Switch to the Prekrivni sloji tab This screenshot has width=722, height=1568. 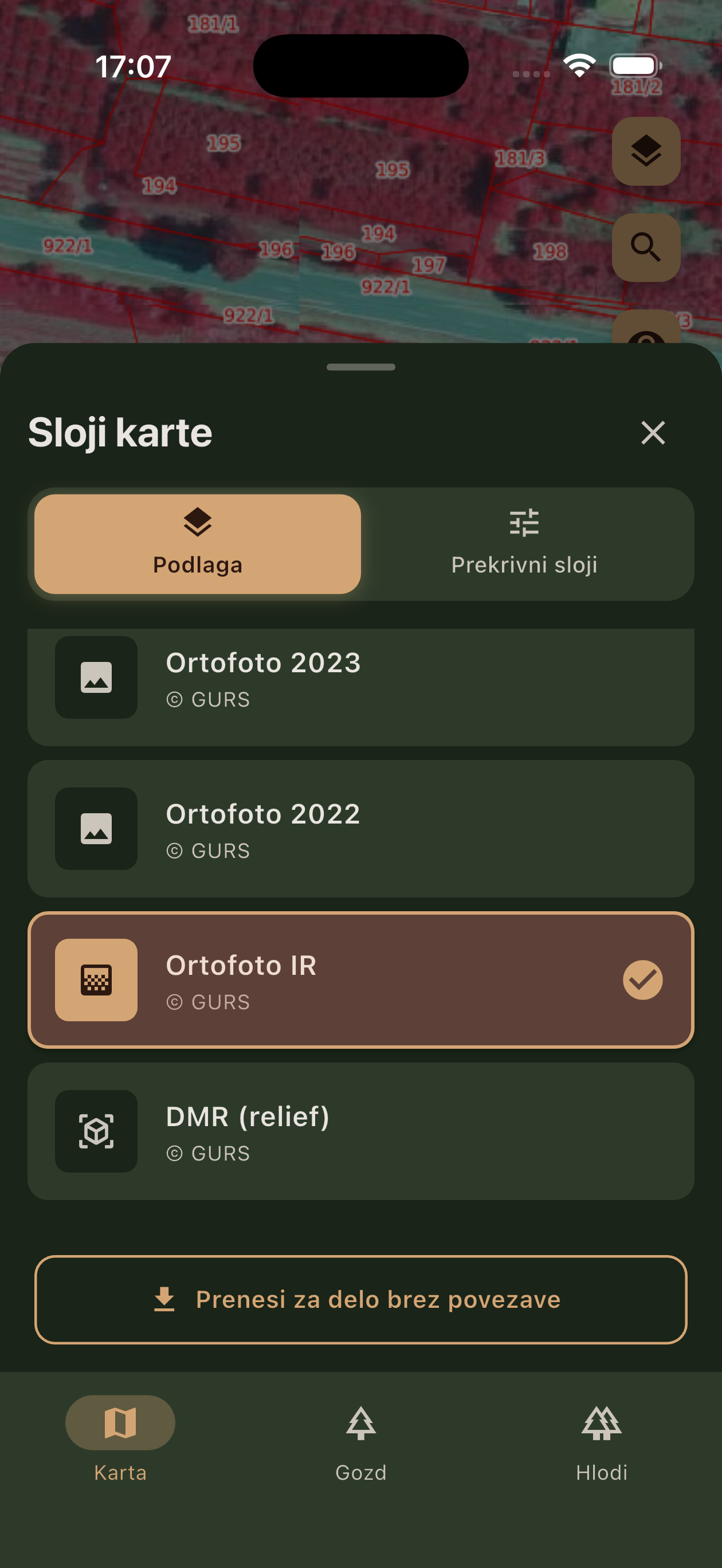coord(525,543)
